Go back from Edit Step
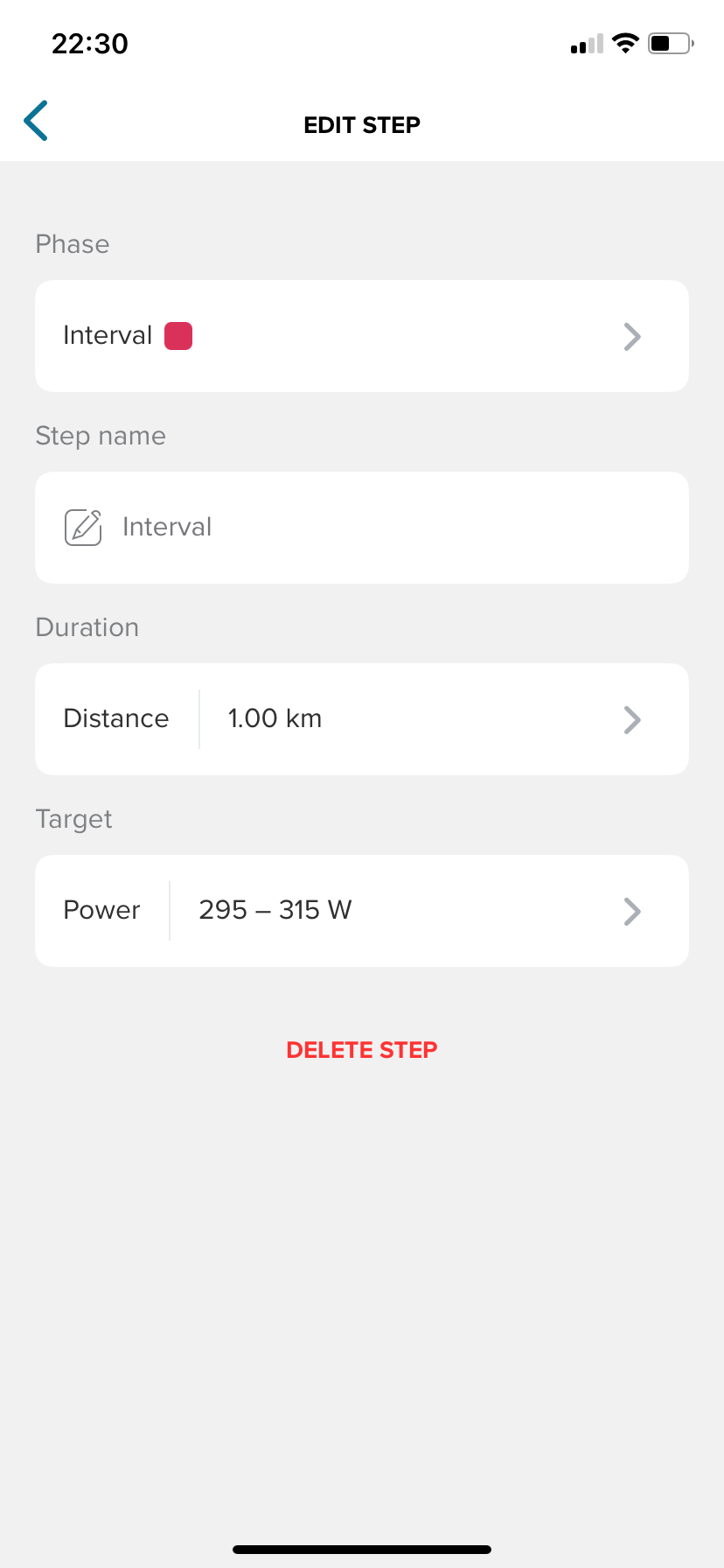724x1568 pixels. pyautogui.click(x=36, y=122)
